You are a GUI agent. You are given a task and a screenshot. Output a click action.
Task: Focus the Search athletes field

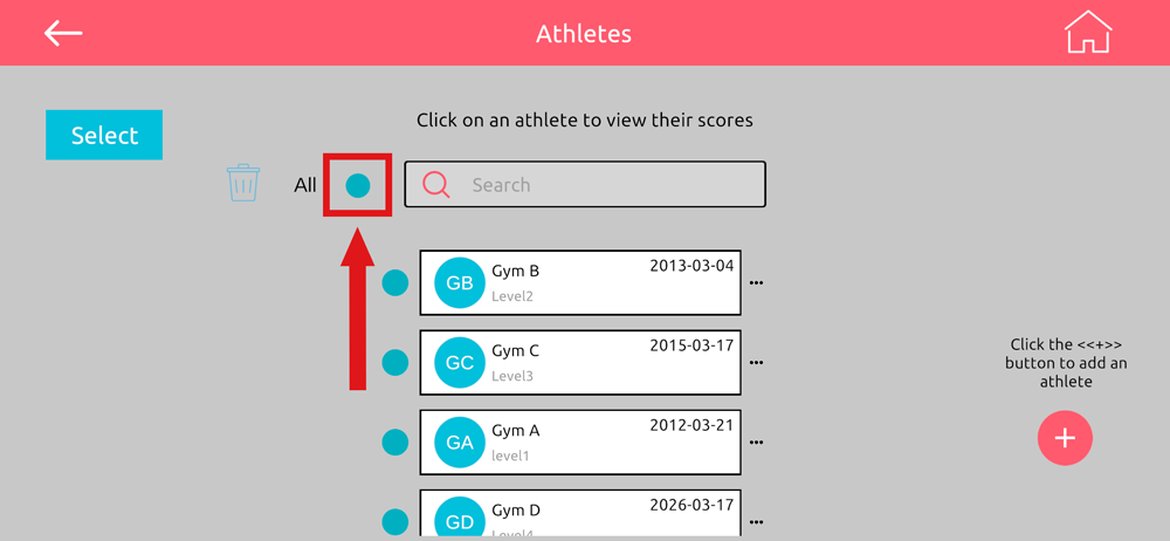(x=585, y=185)
